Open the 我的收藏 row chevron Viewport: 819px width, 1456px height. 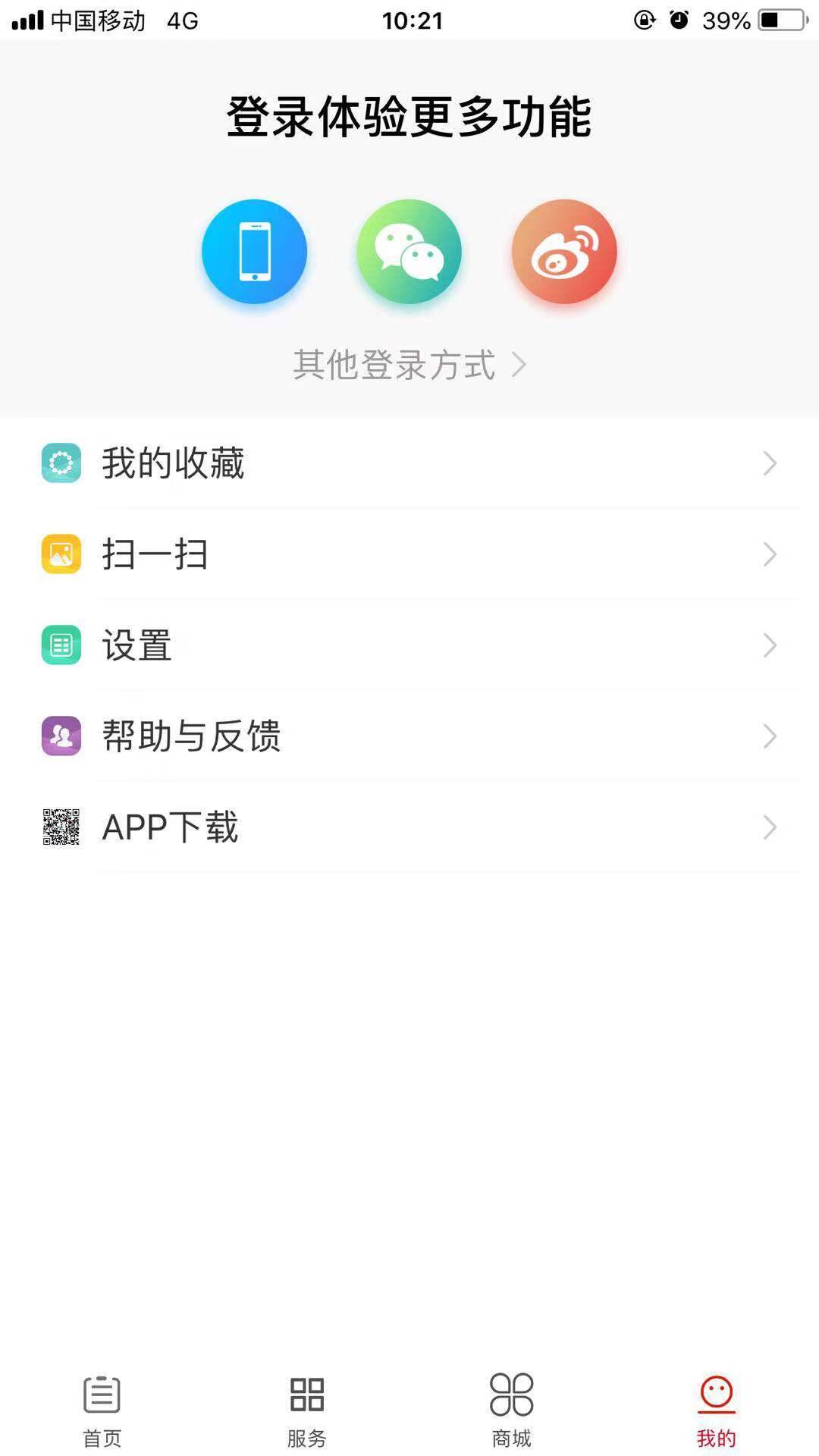point(770,463)
